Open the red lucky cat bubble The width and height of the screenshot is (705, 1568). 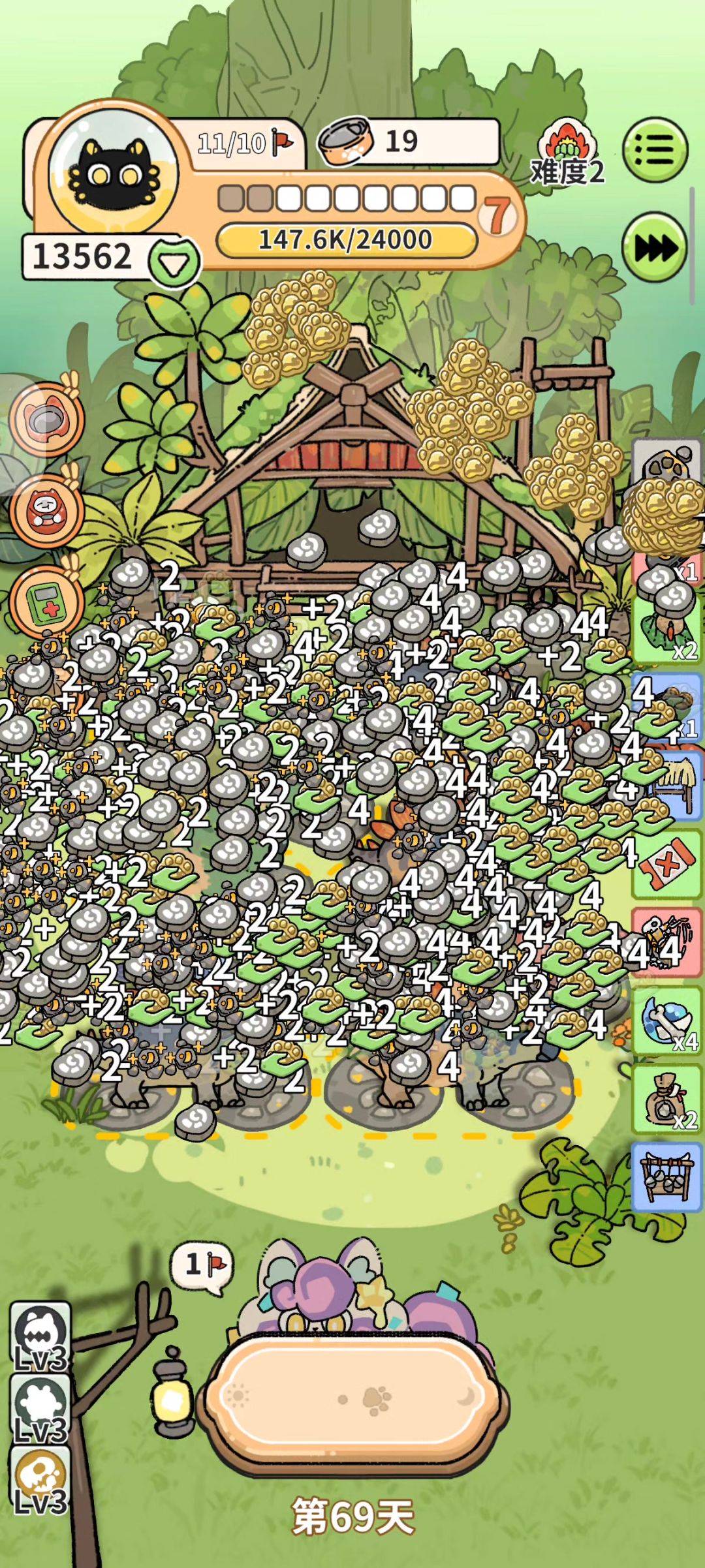click(x=46, y=510)
